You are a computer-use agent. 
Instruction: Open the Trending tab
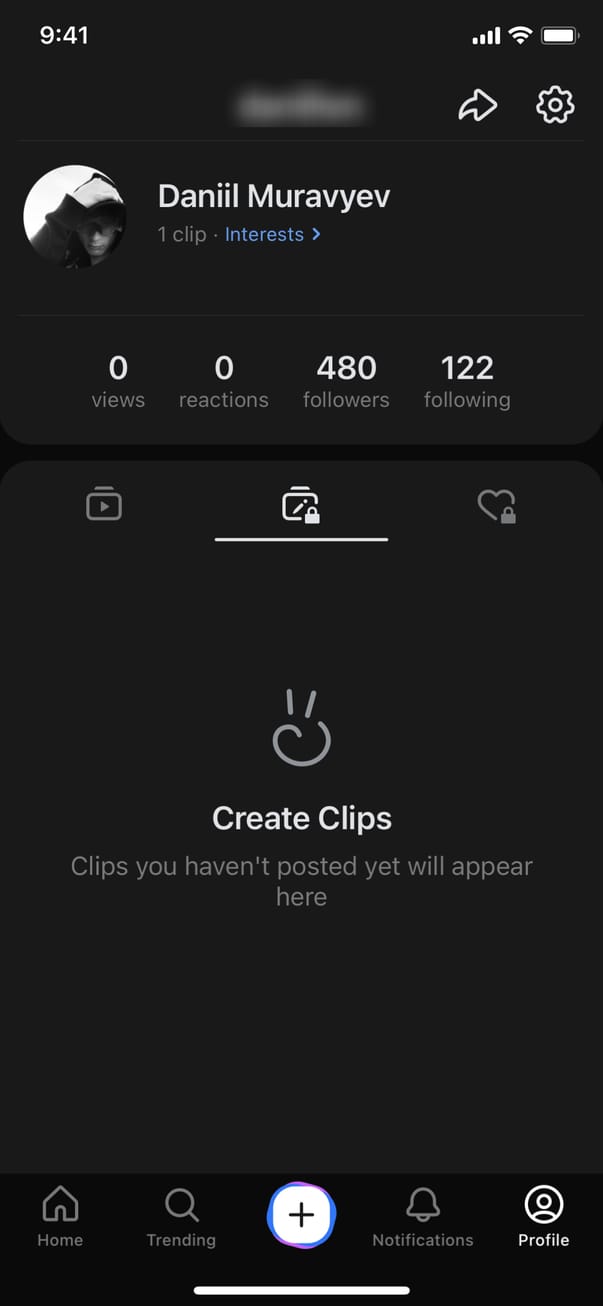point(181,1217)
